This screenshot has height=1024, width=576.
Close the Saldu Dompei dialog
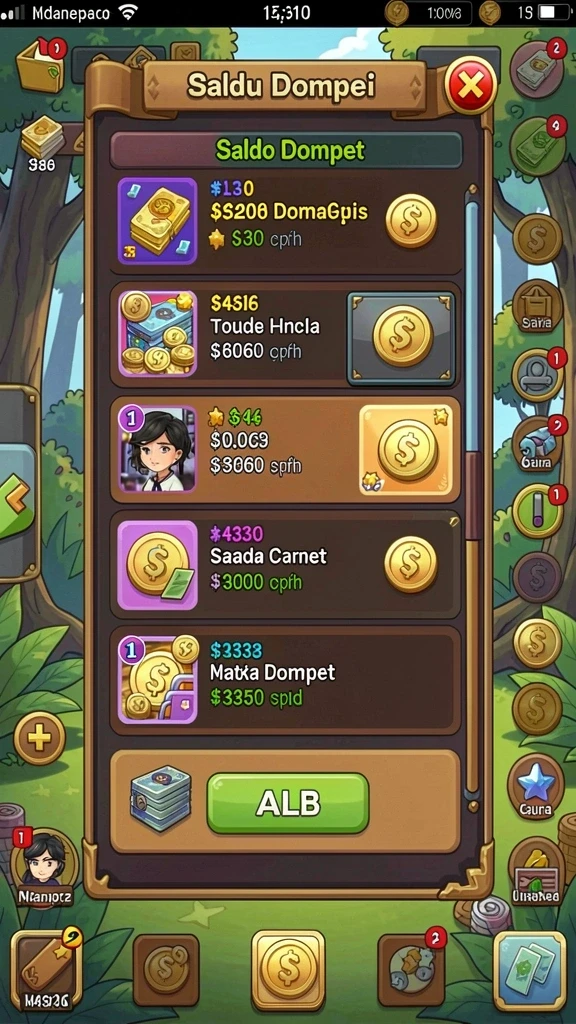[x=470, y=86]
